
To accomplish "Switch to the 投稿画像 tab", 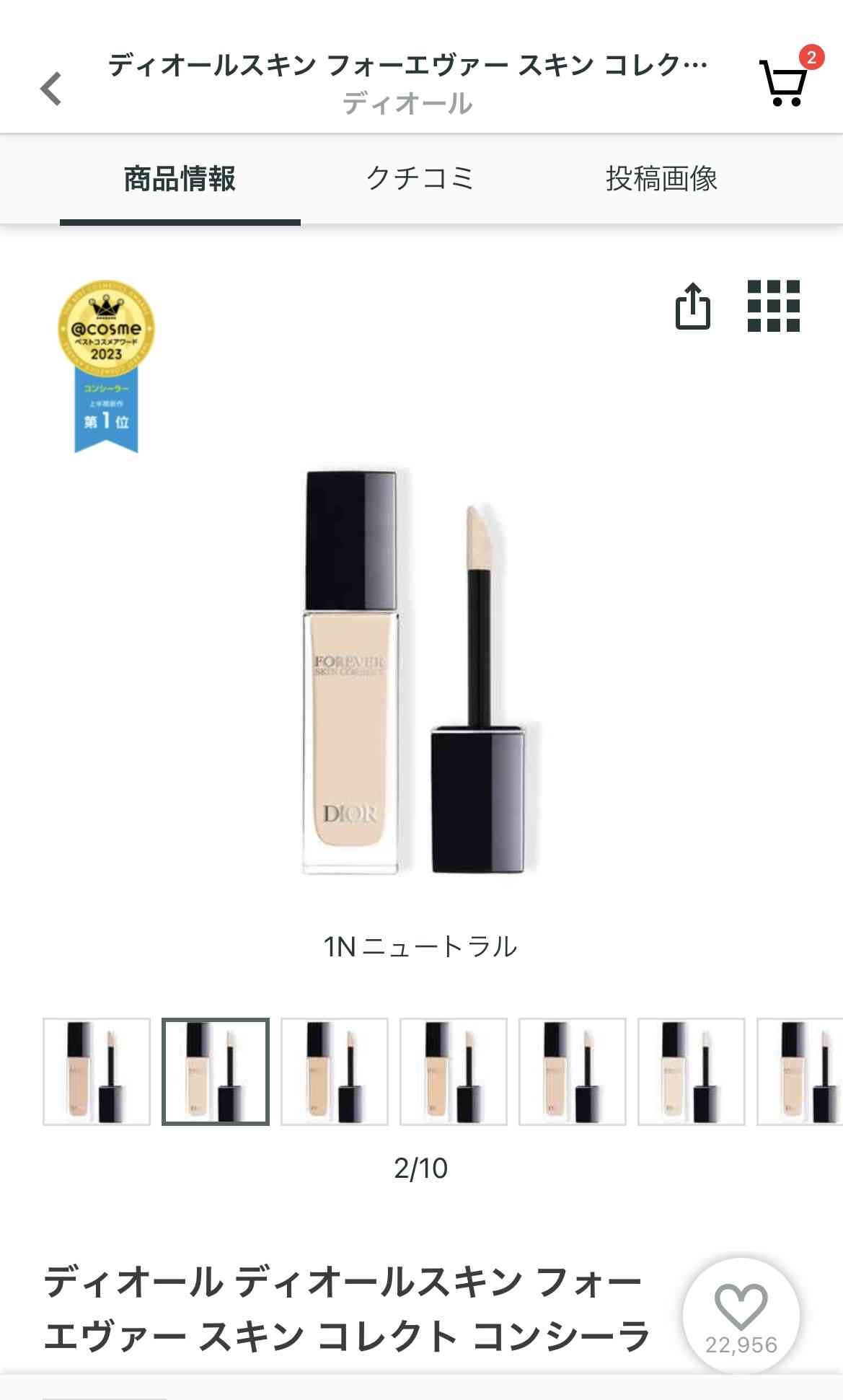I will tap(661, 178).
